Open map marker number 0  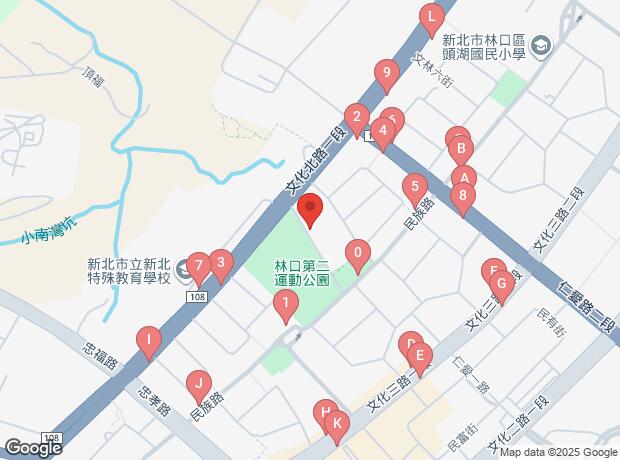tap(357, 254)
